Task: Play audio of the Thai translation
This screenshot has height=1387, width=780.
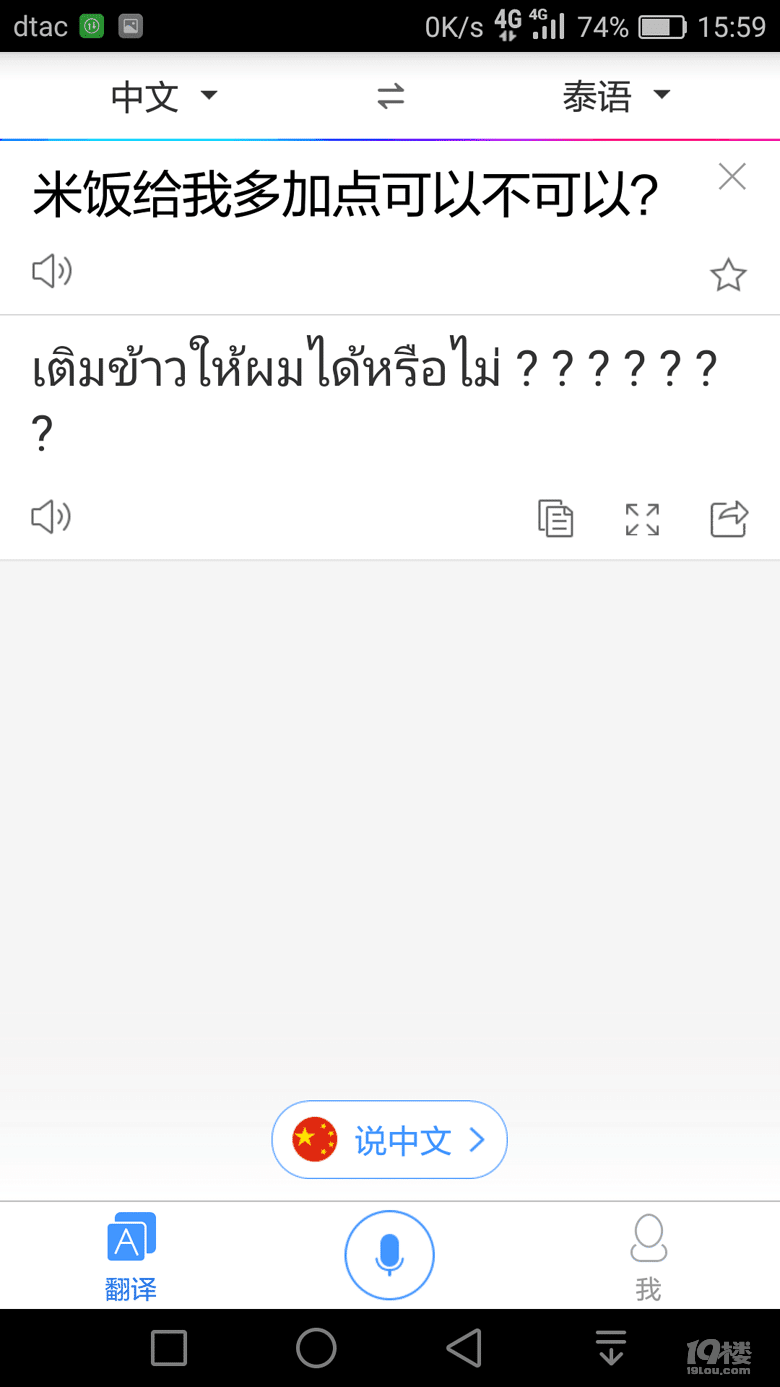Action: pyautogui.click(x=51, y=517)
